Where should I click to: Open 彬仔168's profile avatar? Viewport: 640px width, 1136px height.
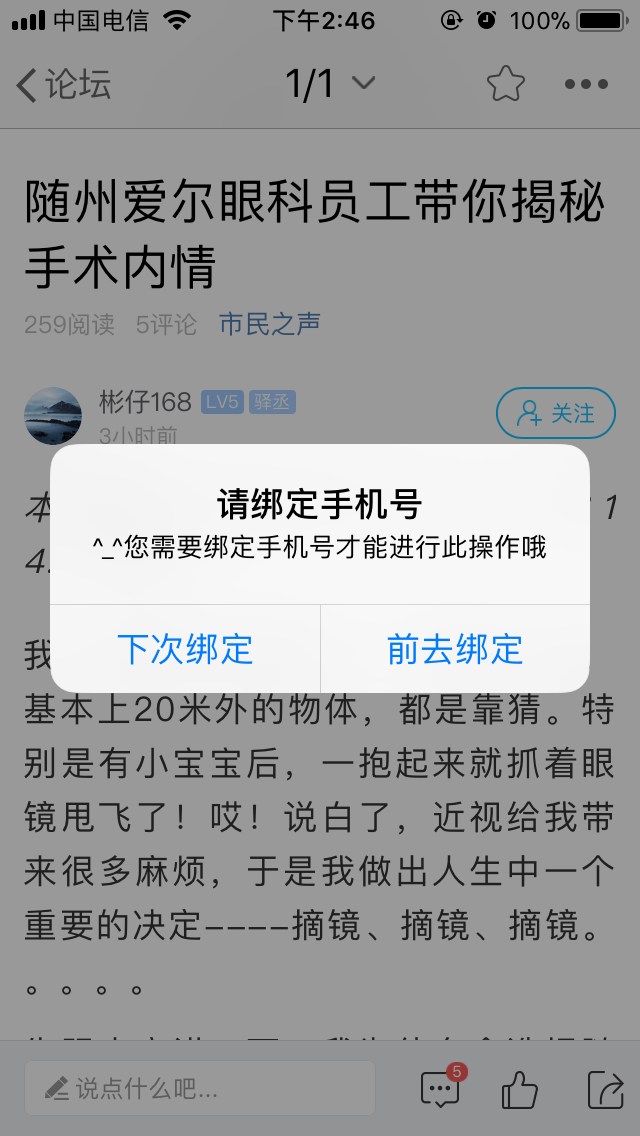tap(53, 415)
